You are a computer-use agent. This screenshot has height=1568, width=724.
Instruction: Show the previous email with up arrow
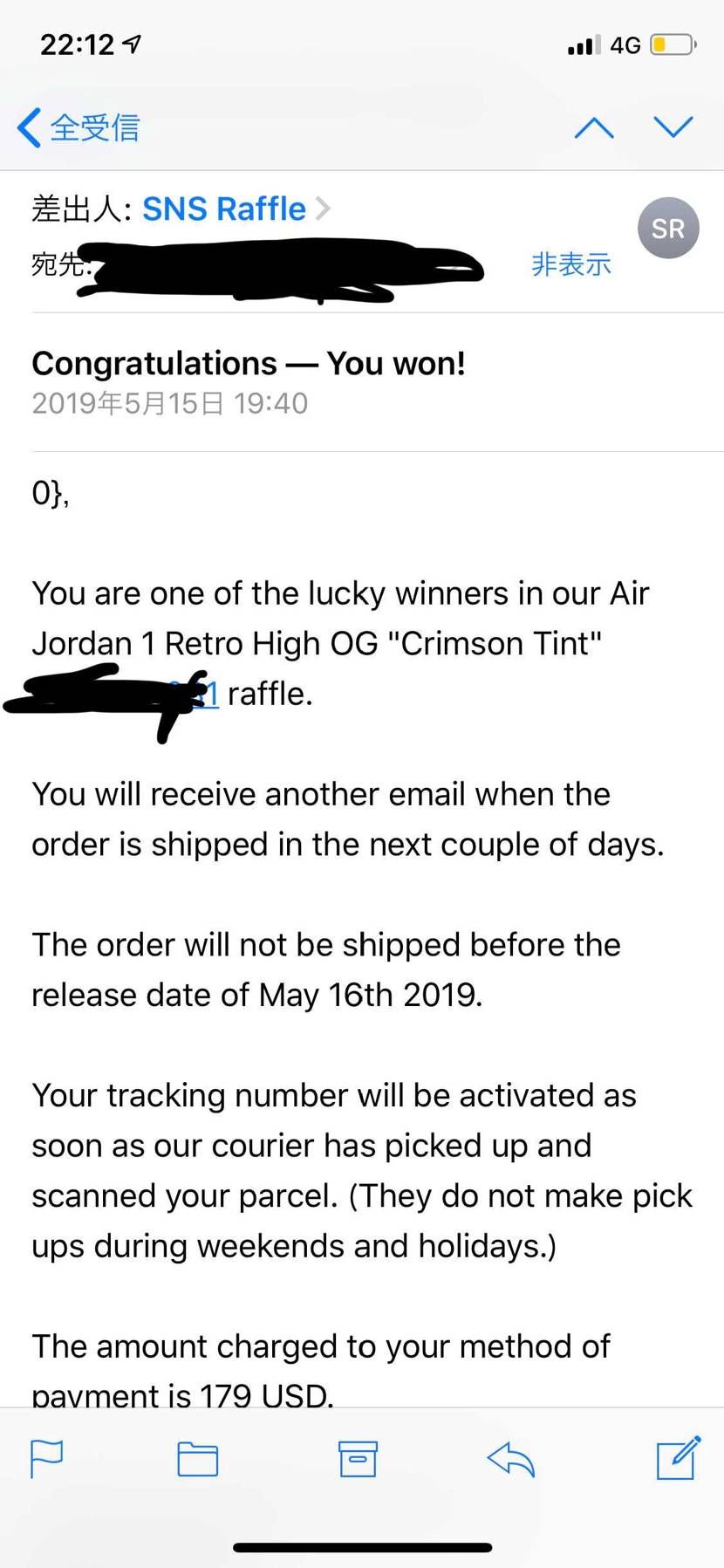pos(594,127)
